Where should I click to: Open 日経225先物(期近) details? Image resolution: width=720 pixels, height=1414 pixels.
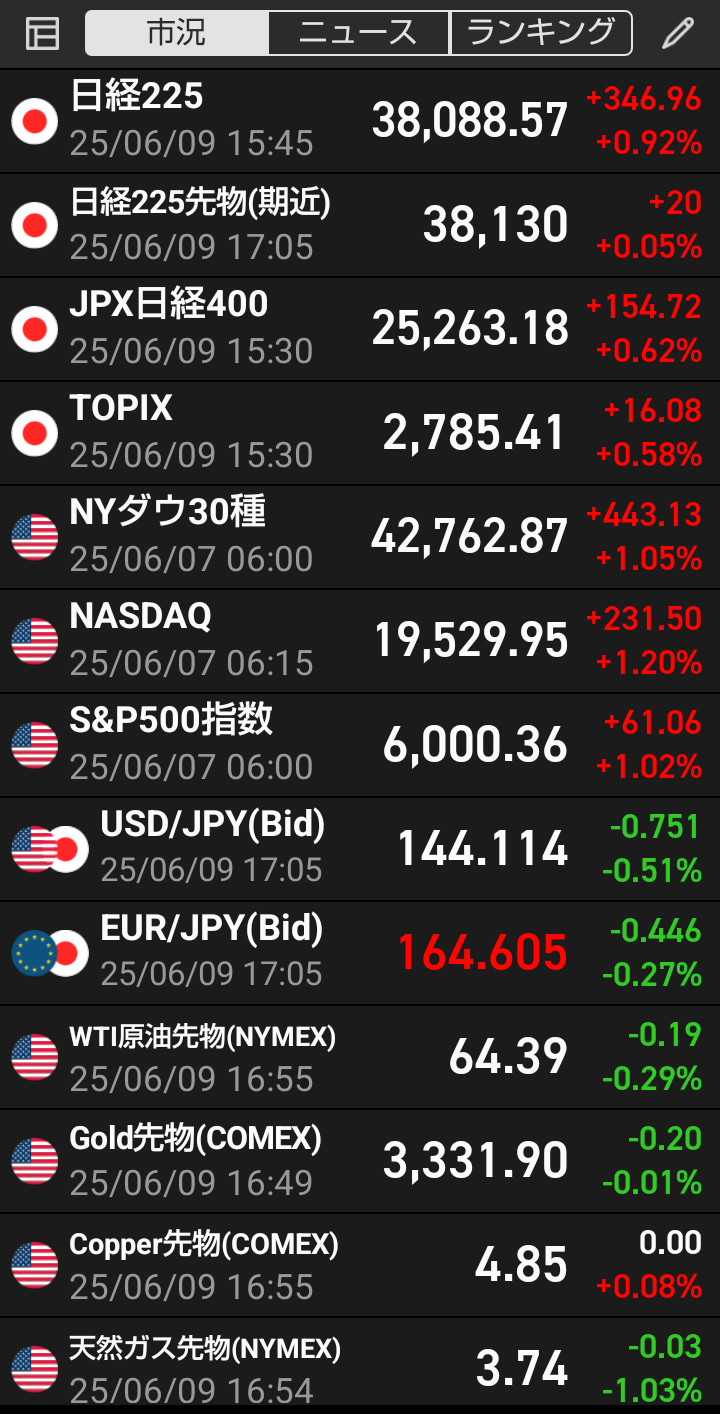click(360, 225)
